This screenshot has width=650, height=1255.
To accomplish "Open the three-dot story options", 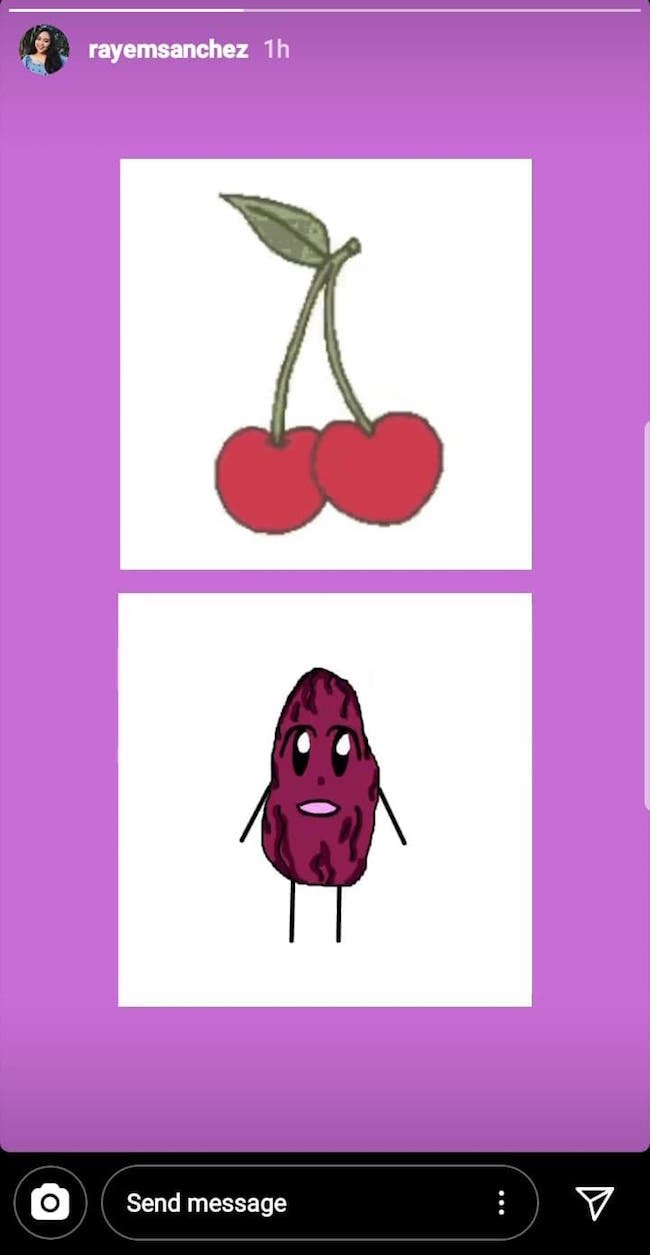I will (x=501, y=1203).
